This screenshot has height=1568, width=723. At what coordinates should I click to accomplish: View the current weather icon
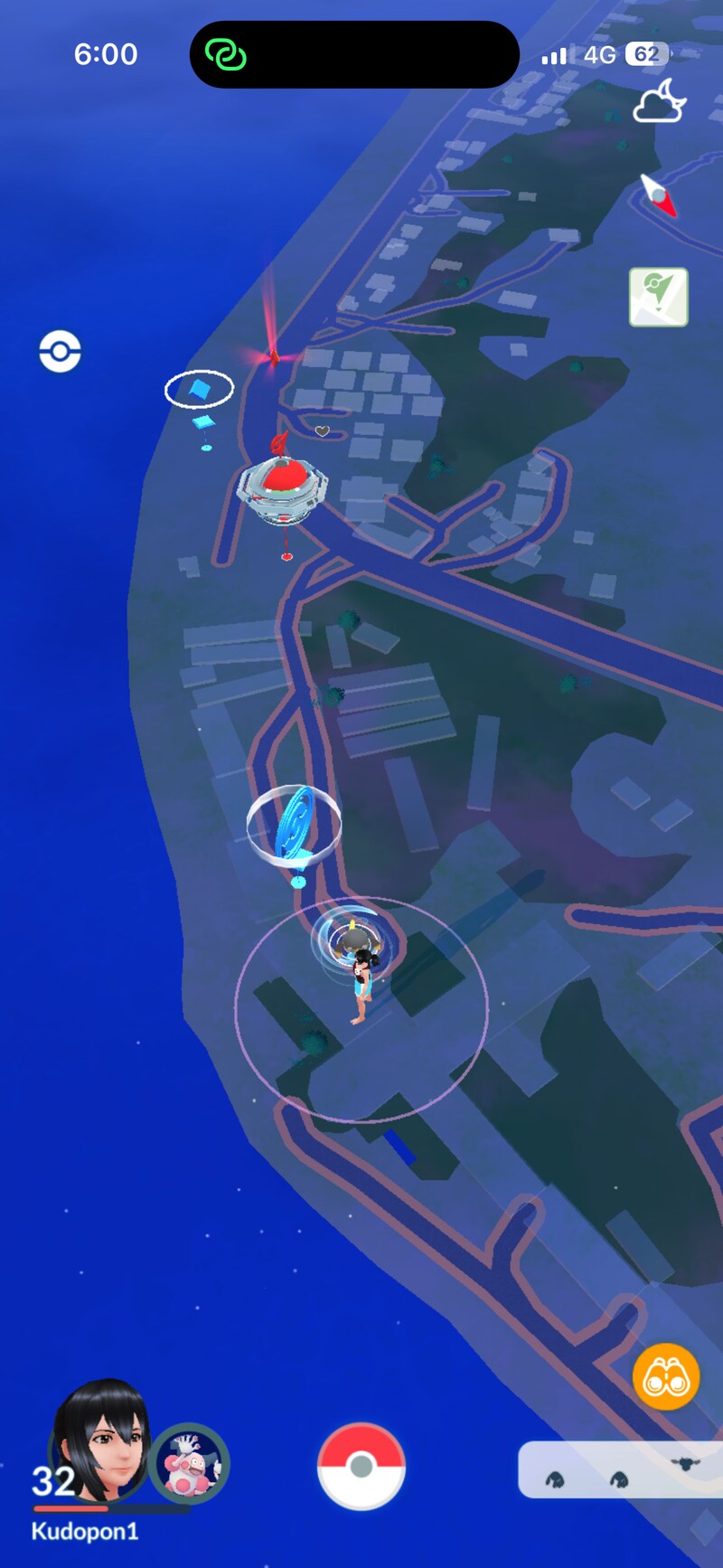tap(659, 102)
